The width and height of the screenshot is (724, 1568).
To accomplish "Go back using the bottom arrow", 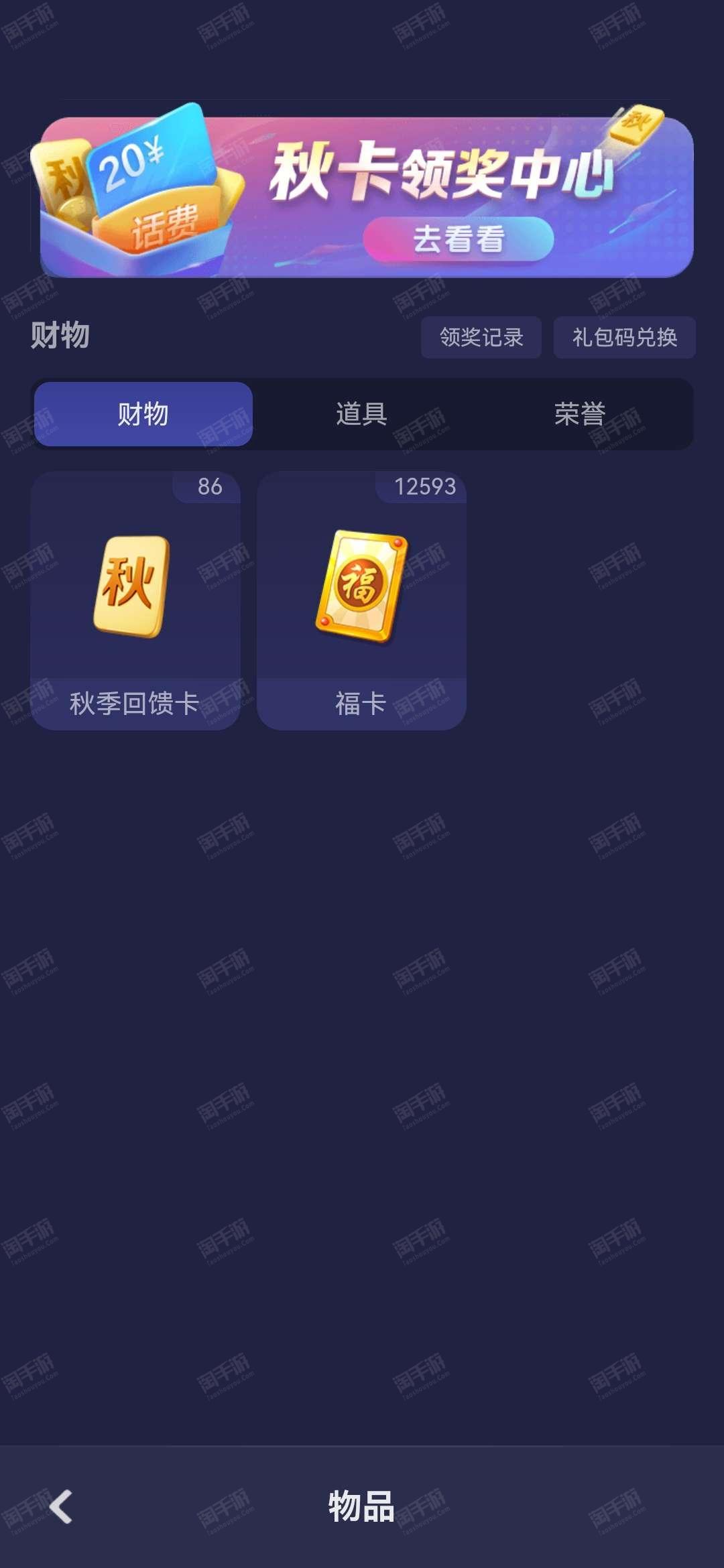I will click(62, 1507).
